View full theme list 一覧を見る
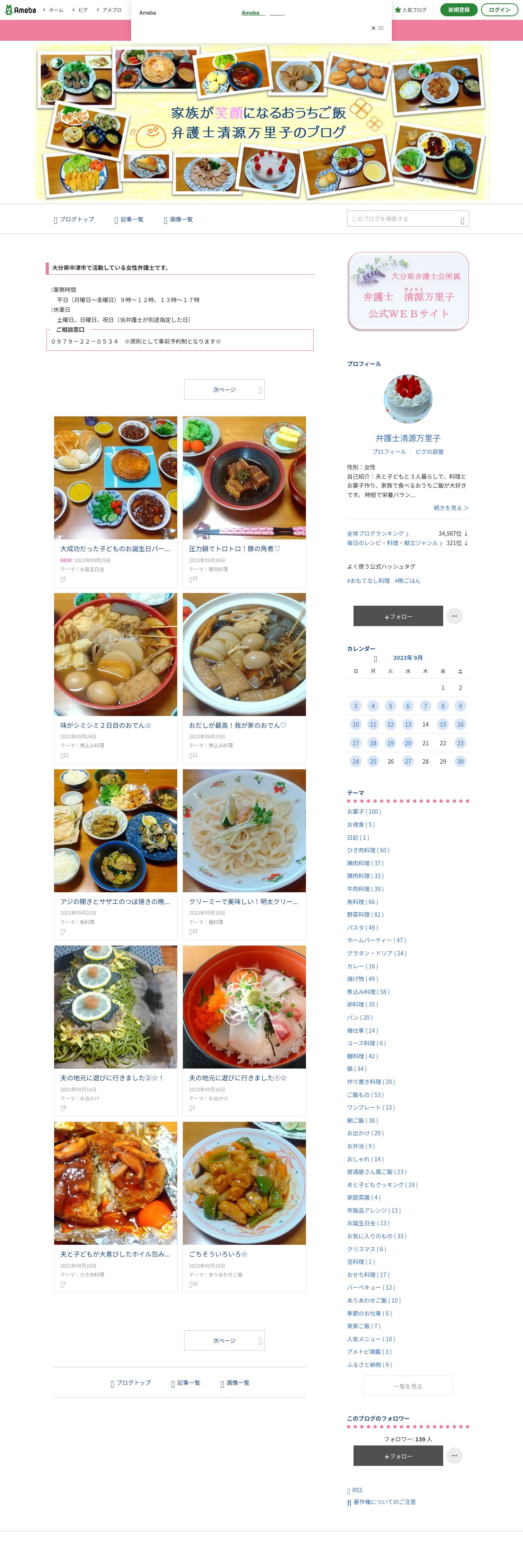 point(407,1386)
